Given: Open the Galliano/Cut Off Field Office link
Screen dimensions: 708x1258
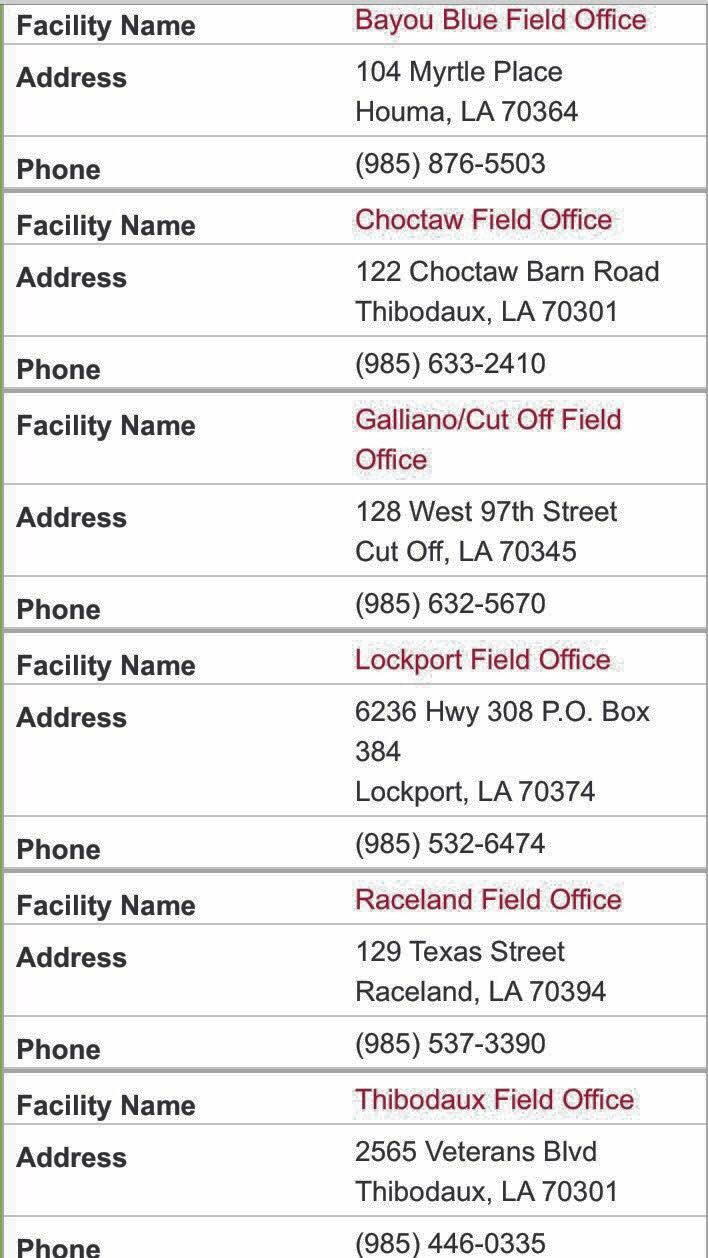Looking at the screenshot, I should click(x=488, y=439).
